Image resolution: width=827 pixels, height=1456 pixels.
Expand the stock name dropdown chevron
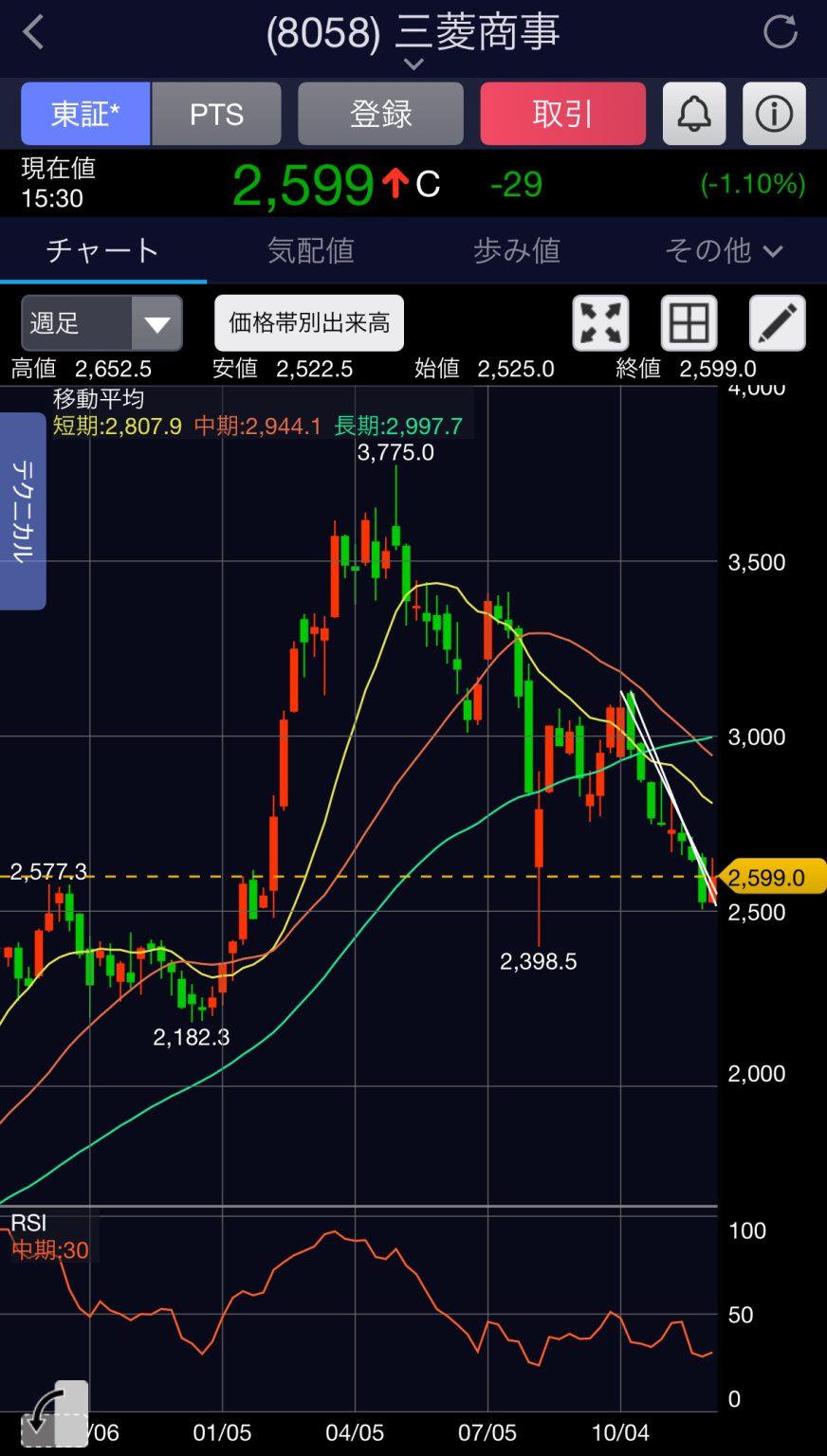[413, 64]
